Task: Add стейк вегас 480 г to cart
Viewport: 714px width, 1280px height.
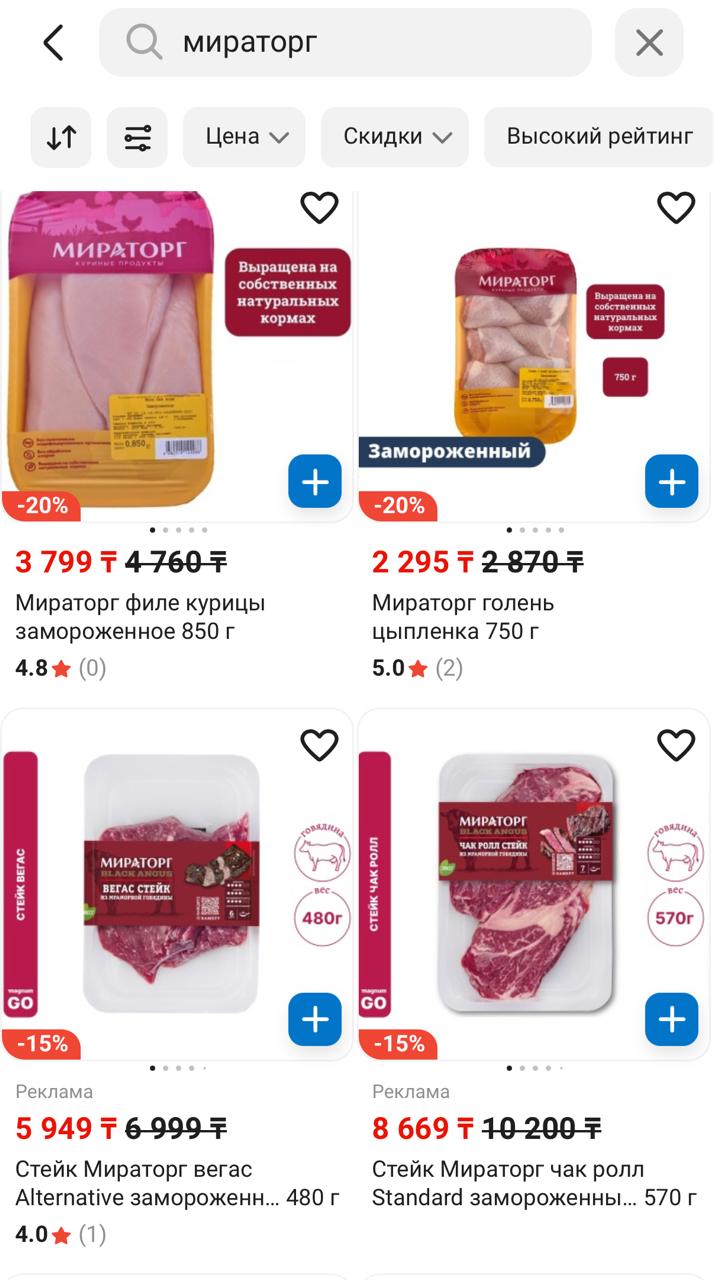Action: click(x=315, y=1019)
